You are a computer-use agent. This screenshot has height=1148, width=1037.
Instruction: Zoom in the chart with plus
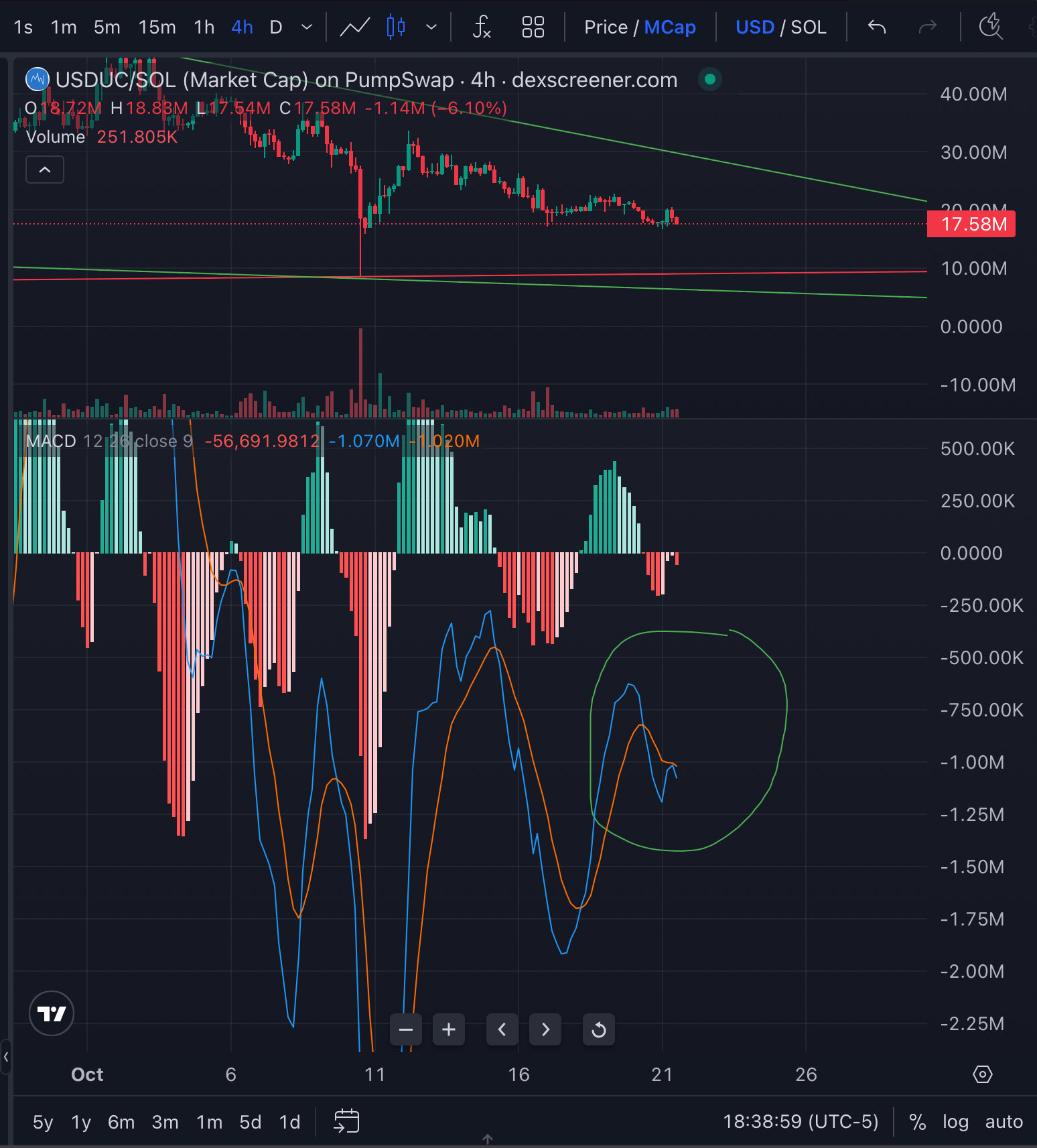point(449,1029)
